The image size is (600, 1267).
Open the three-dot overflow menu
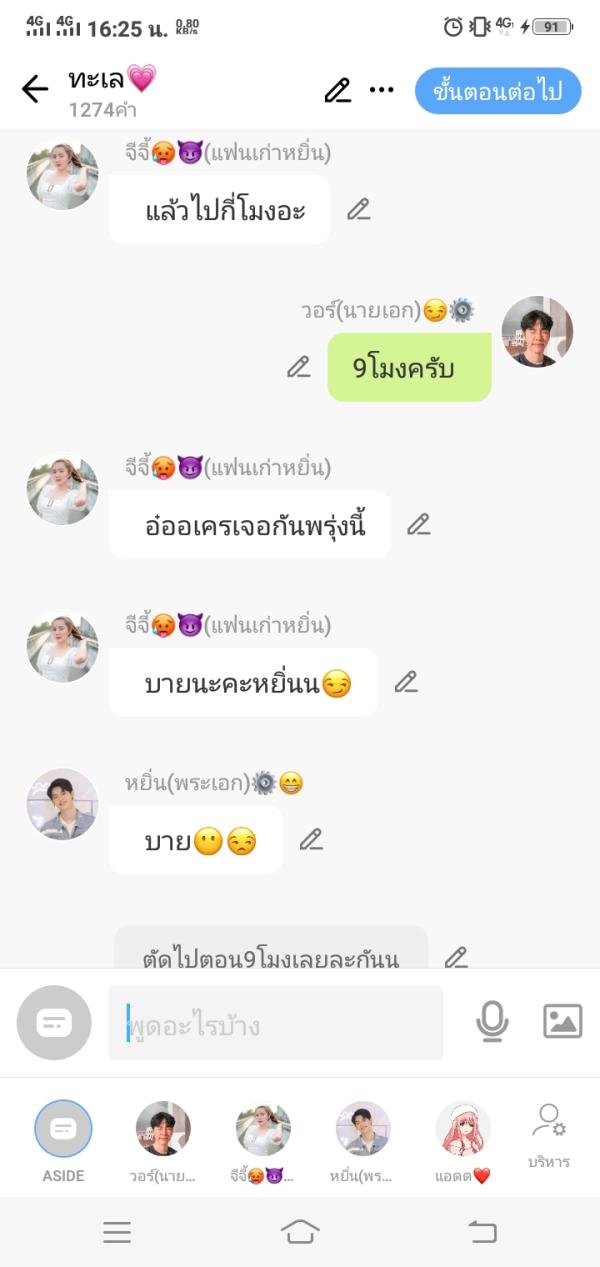click(x=381, y=90)
